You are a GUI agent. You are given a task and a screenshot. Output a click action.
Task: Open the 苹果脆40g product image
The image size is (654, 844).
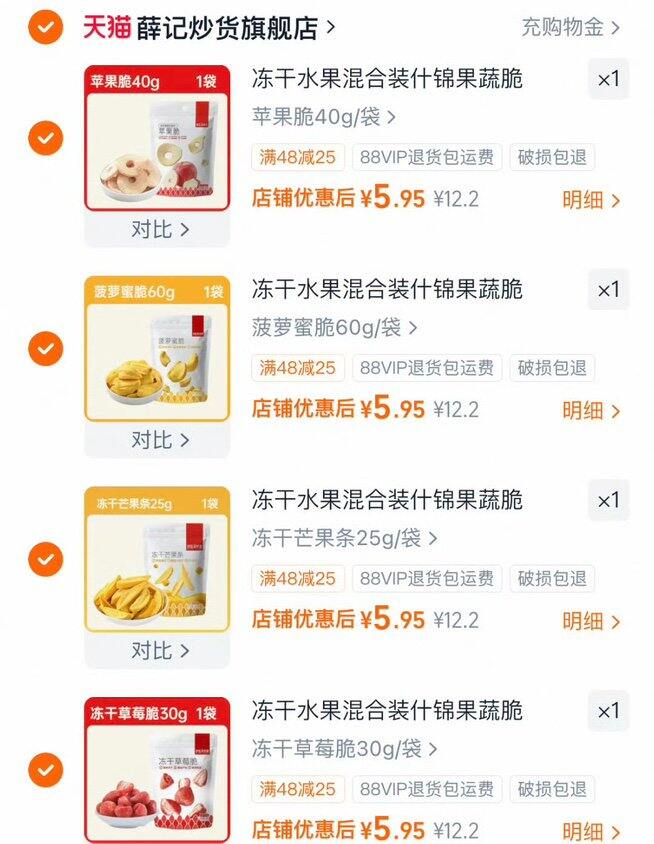[157, 138]
